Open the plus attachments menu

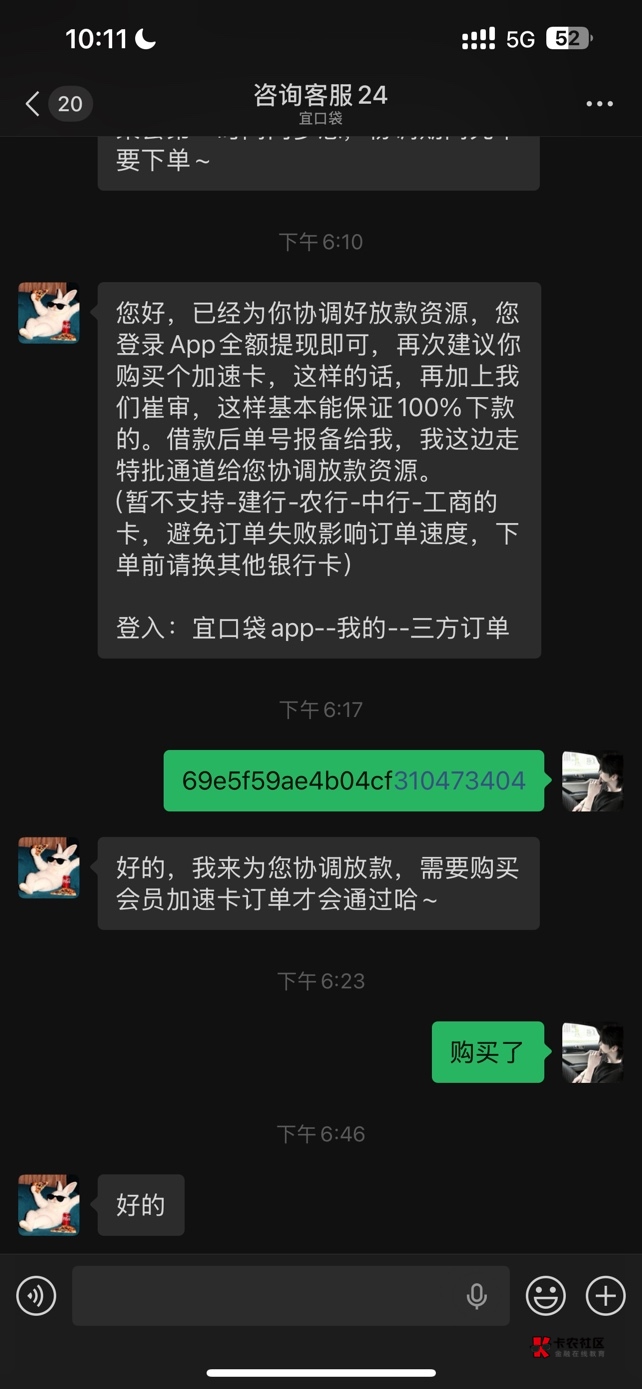(605, 1297)
